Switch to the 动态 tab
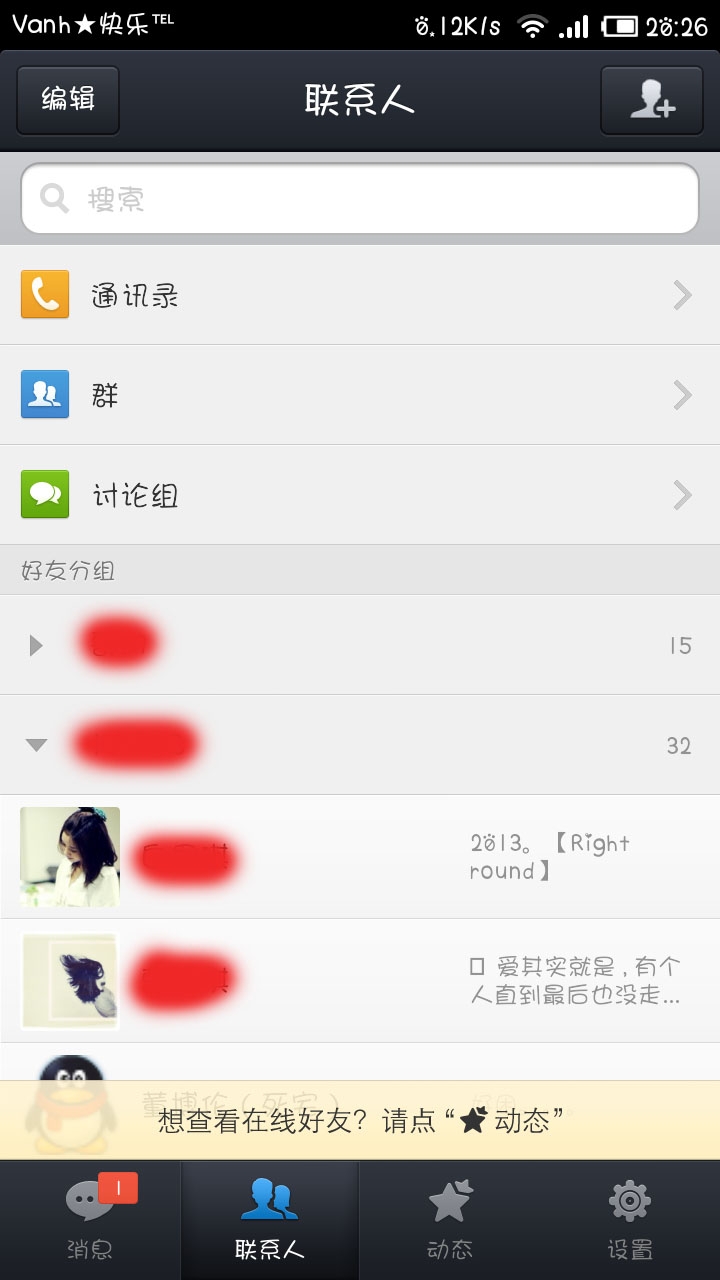Image resolution: width=720 pixels, height=1280 pixels. [449, 1220]
